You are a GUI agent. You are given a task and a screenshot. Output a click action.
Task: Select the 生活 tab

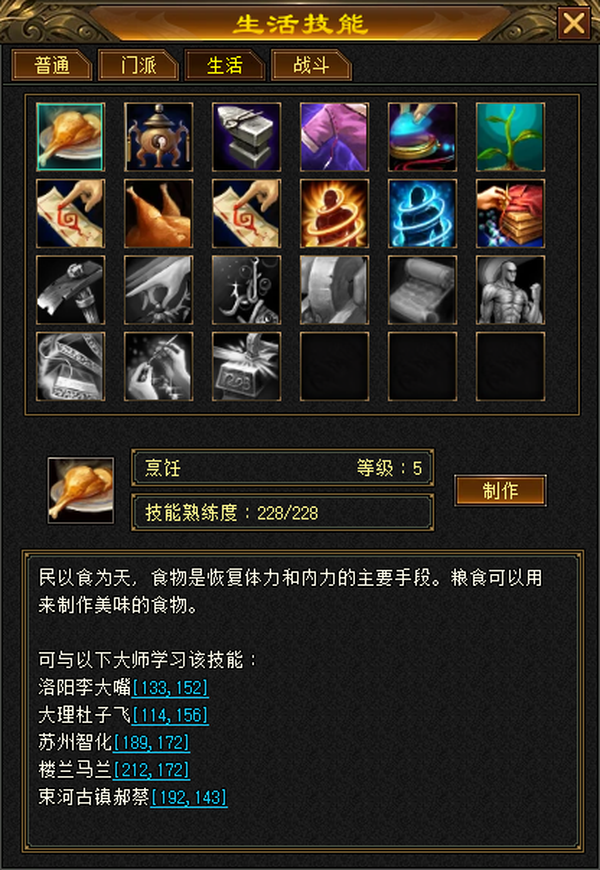click(x=225, y=65)
